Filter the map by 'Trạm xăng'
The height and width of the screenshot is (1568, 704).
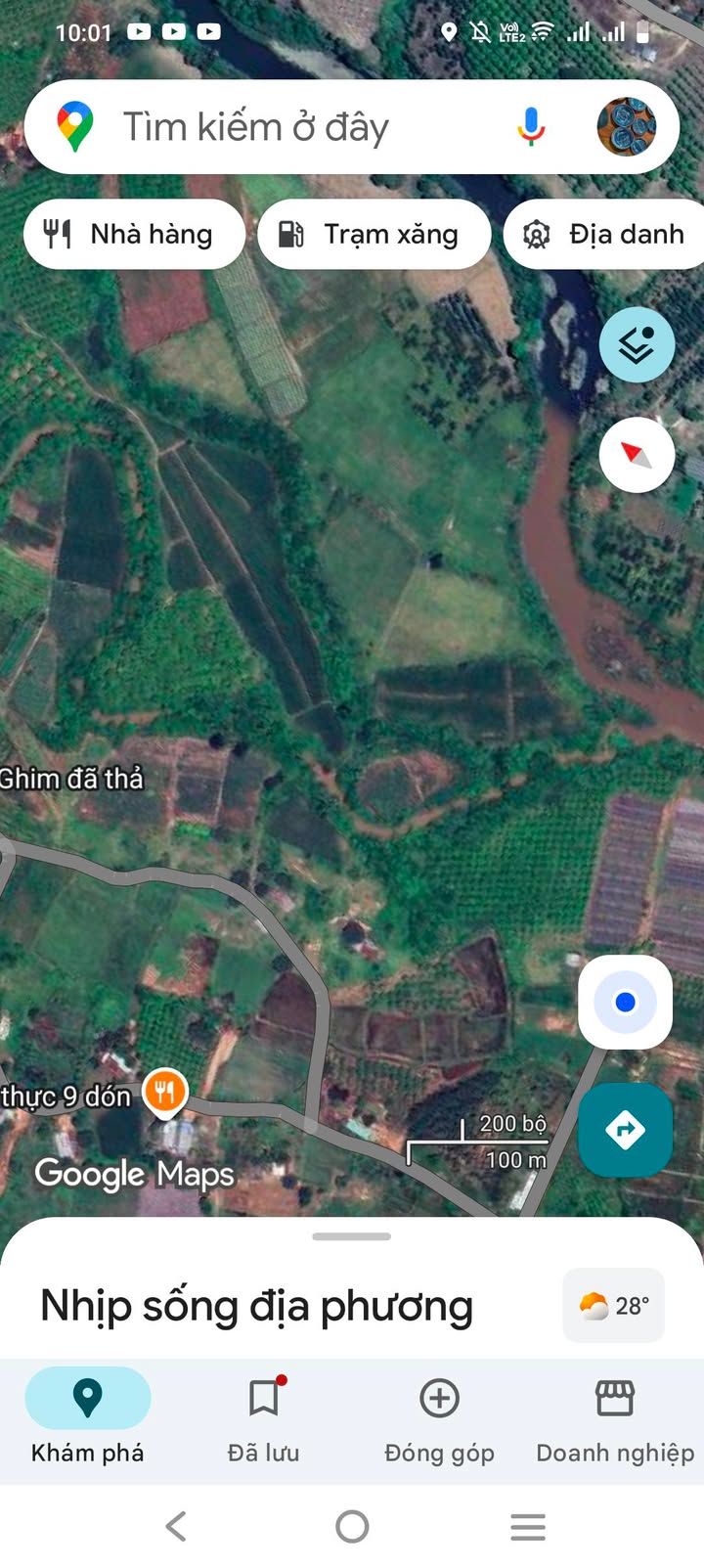[374, 235]
